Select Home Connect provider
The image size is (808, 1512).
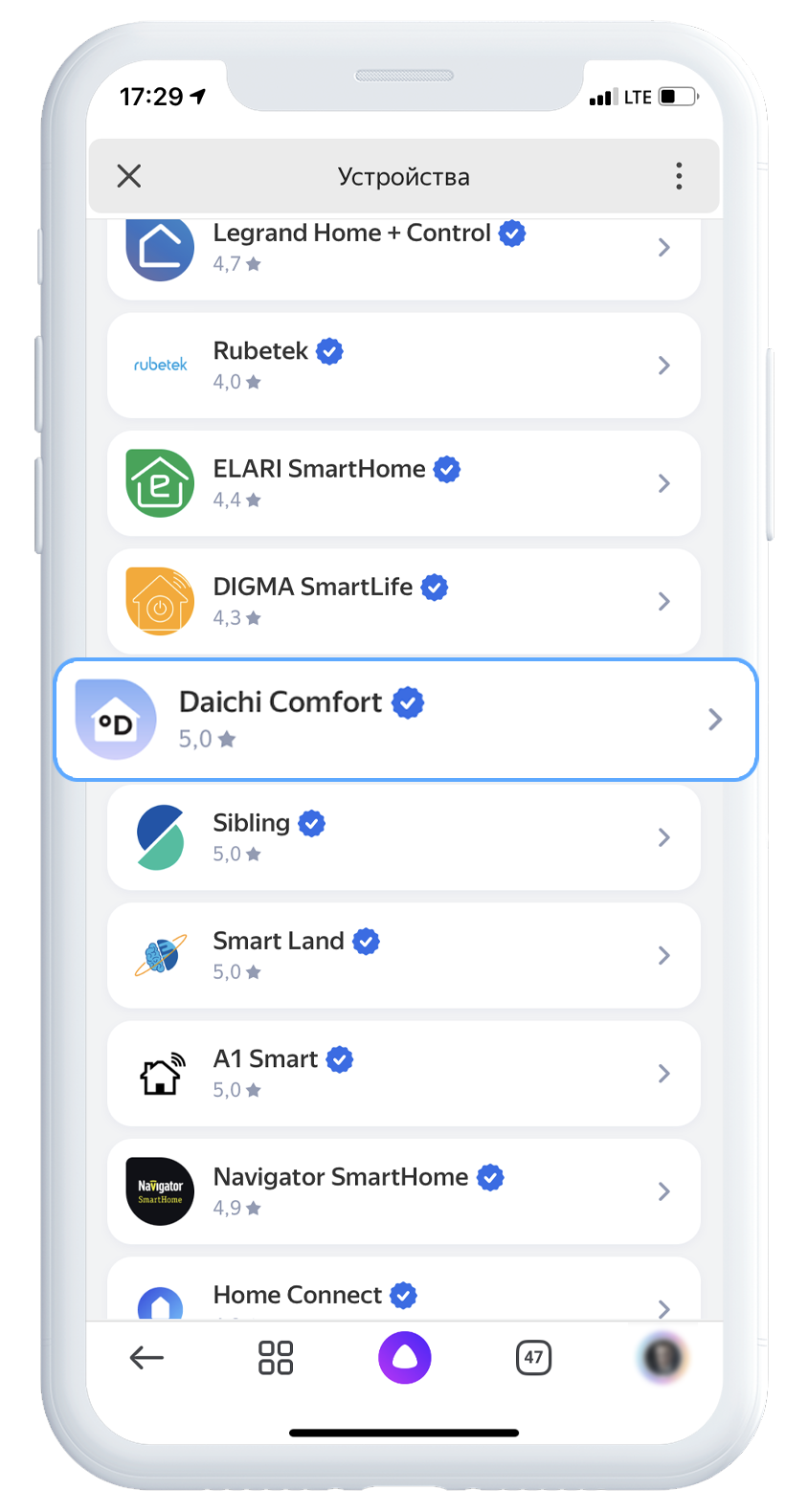pos(403,1298)
